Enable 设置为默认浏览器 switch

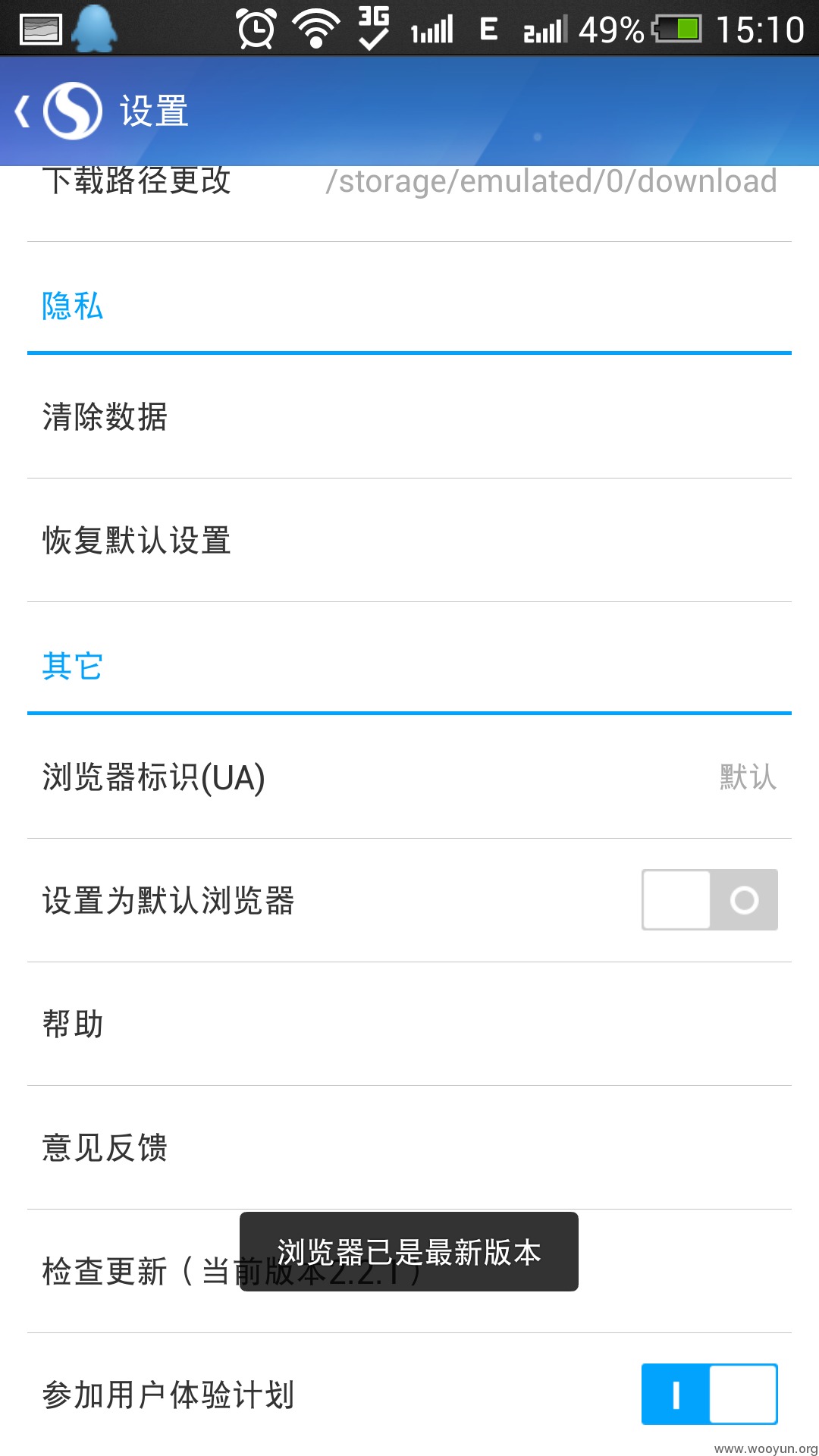pos(710,900)
